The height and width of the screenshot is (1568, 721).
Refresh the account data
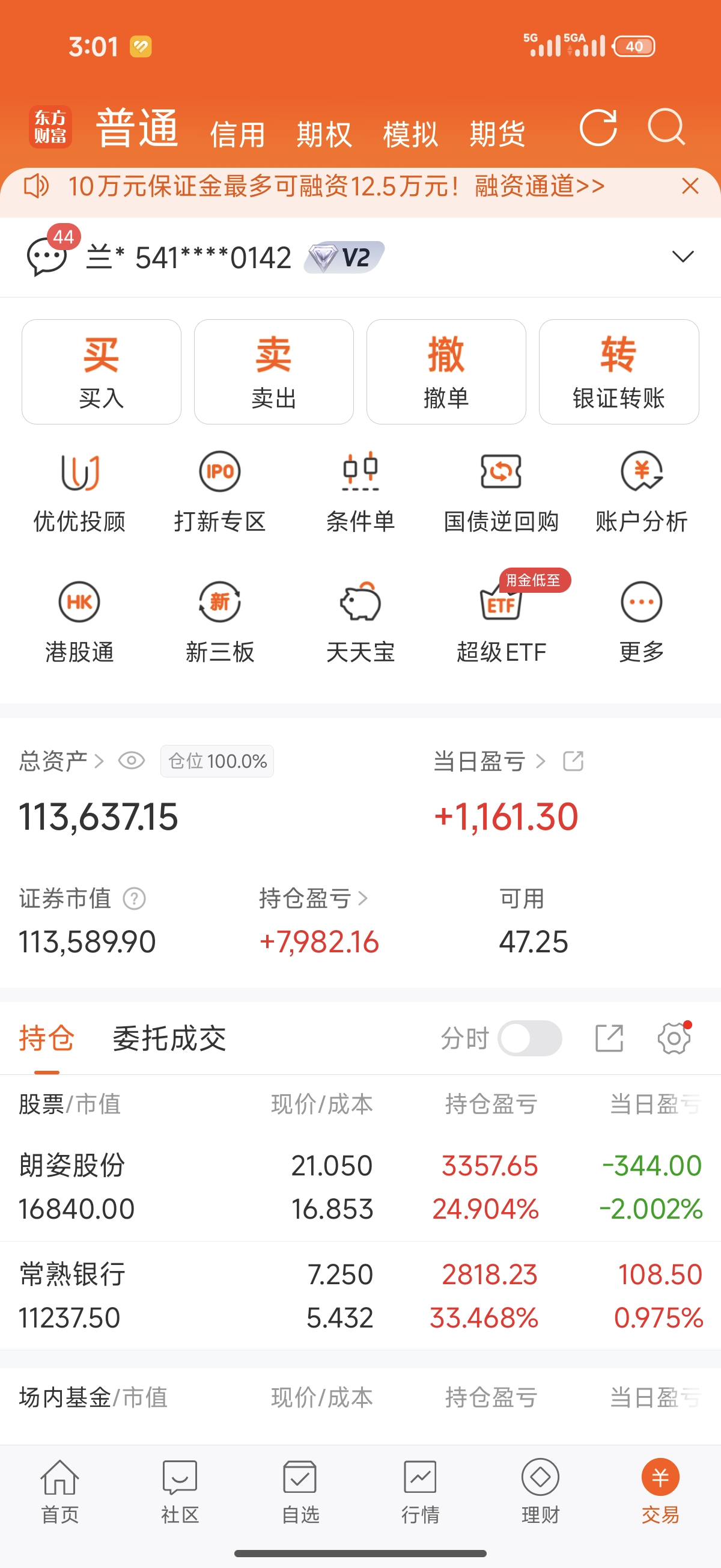pyautogui.click(x=597, y=128)
